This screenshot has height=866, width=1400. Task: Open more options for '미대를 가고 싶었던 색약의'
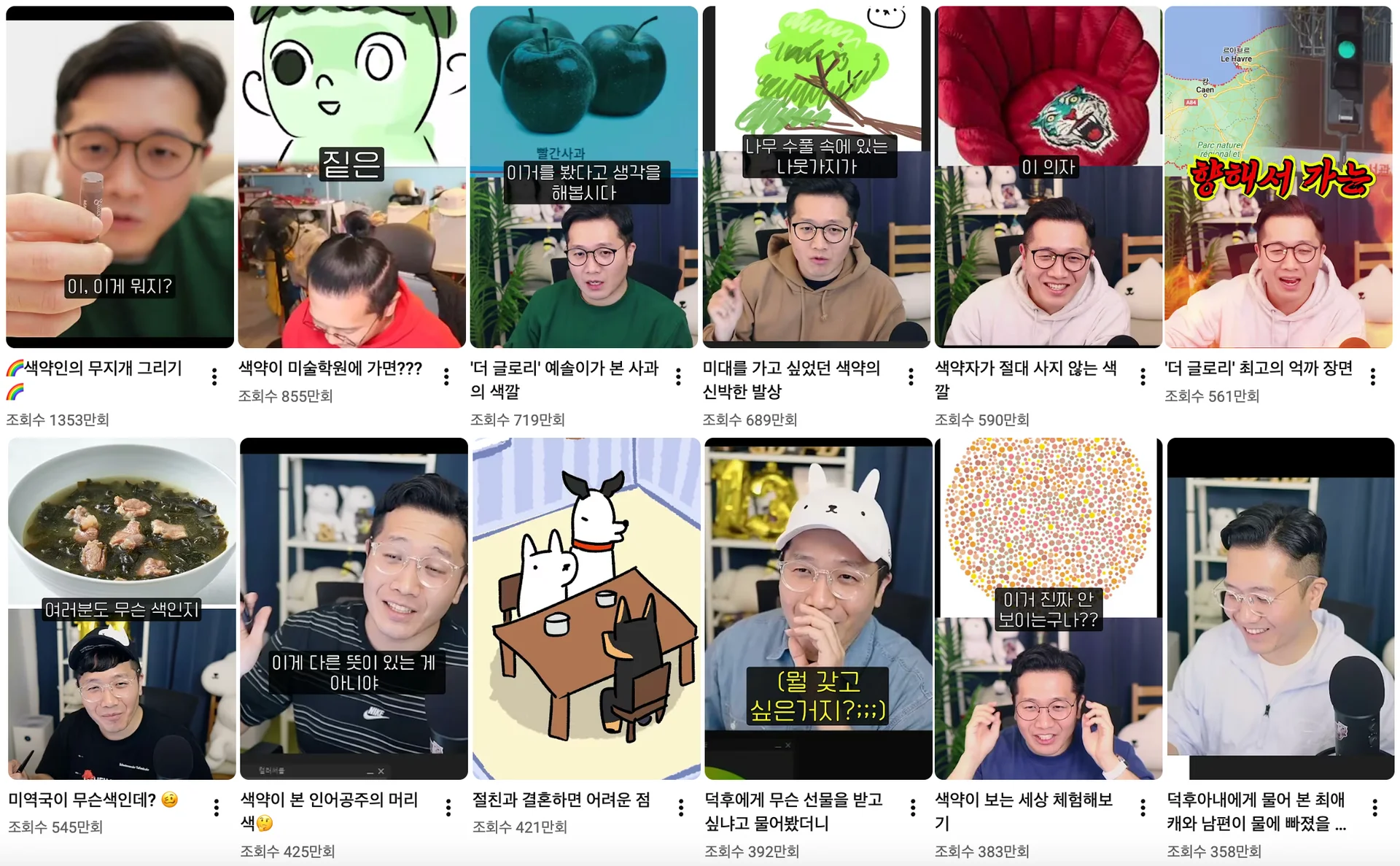coord(911,376)
